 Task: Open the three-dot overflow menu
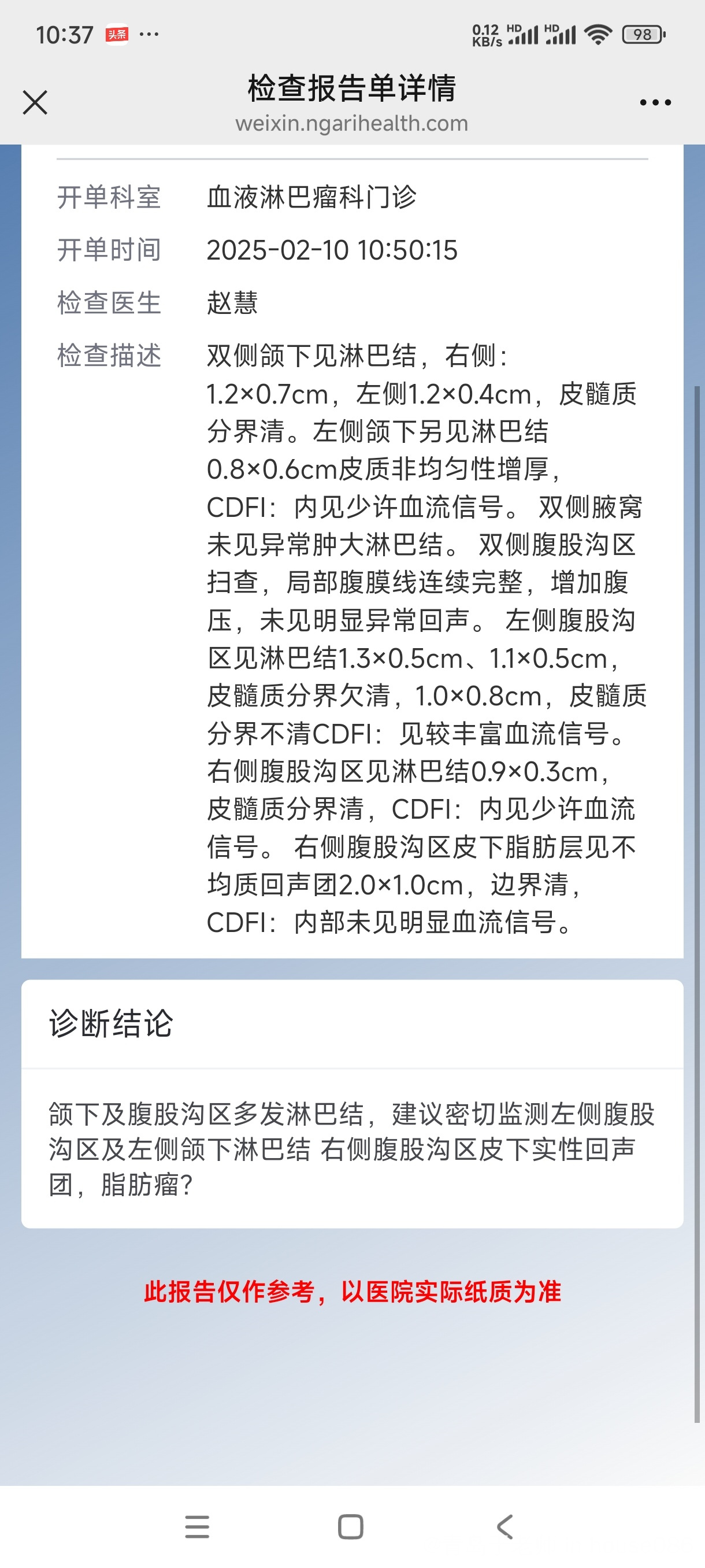(x=655, y=102)
